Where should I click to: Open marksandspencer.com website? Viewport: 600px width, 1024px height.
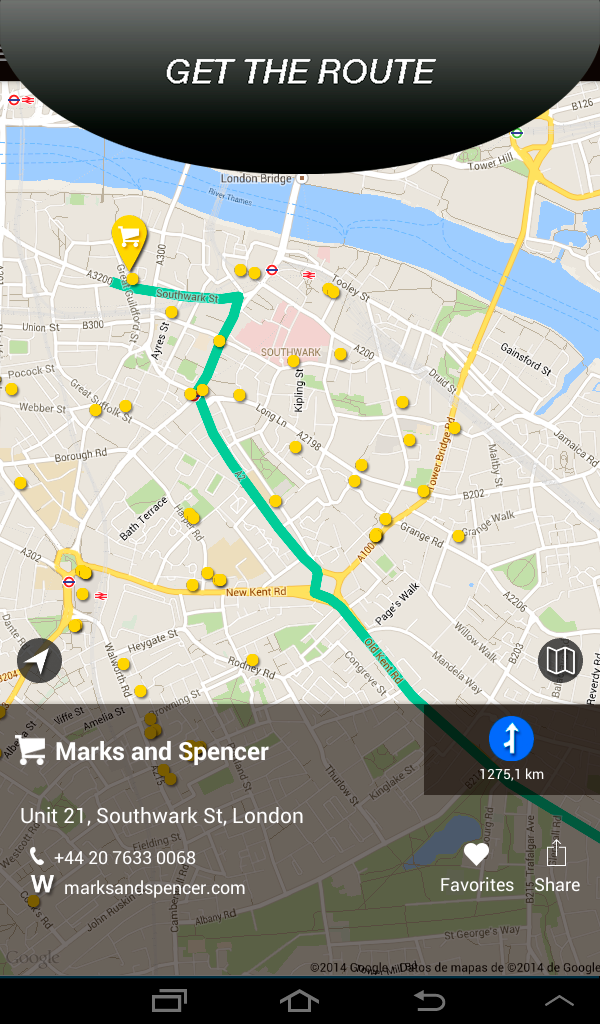pyautogui.click(x=154, y=887)
